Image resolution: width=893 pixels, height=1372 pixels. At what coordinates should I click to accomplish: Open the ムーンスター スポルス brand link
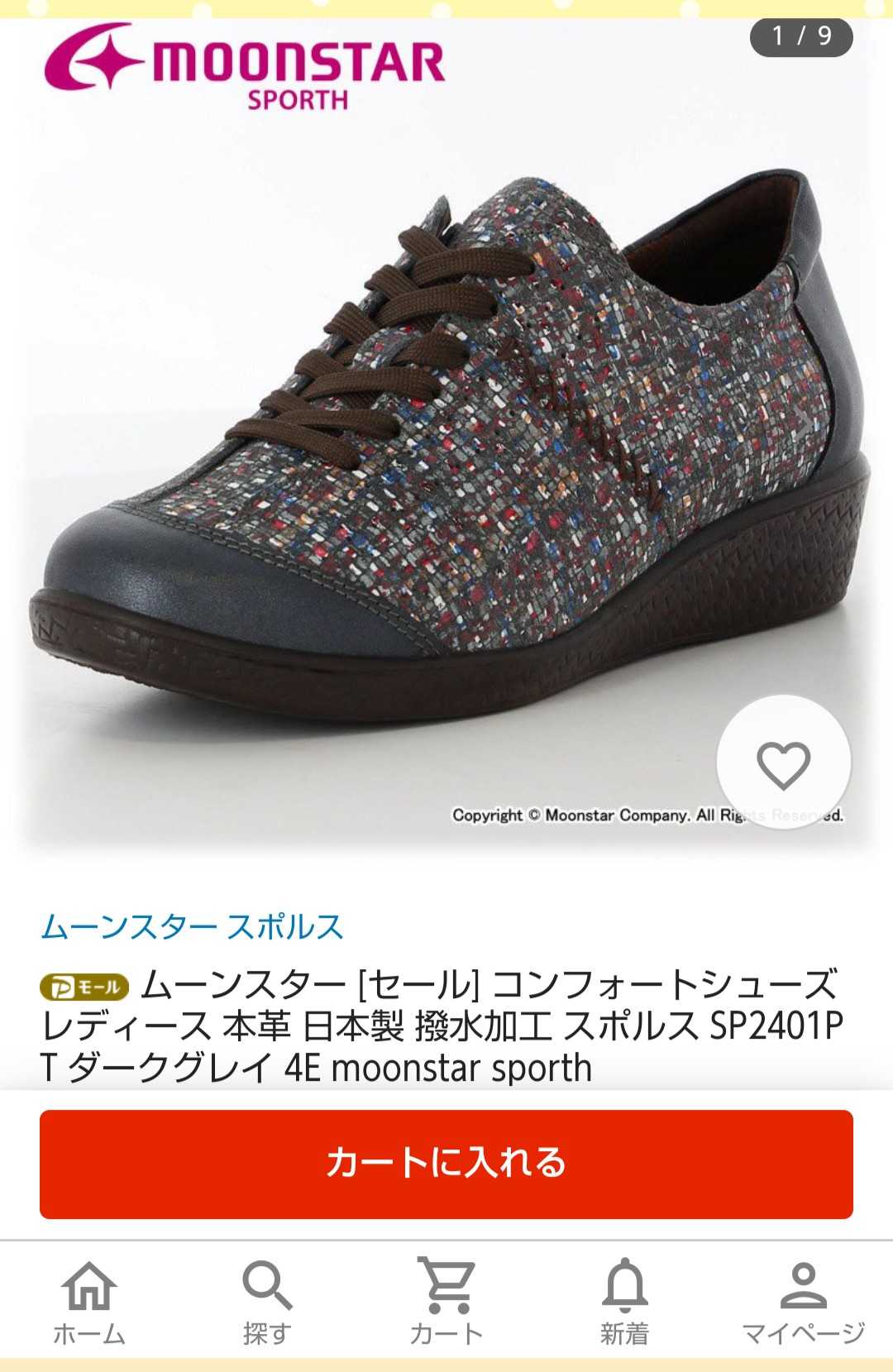coord(192,927)
